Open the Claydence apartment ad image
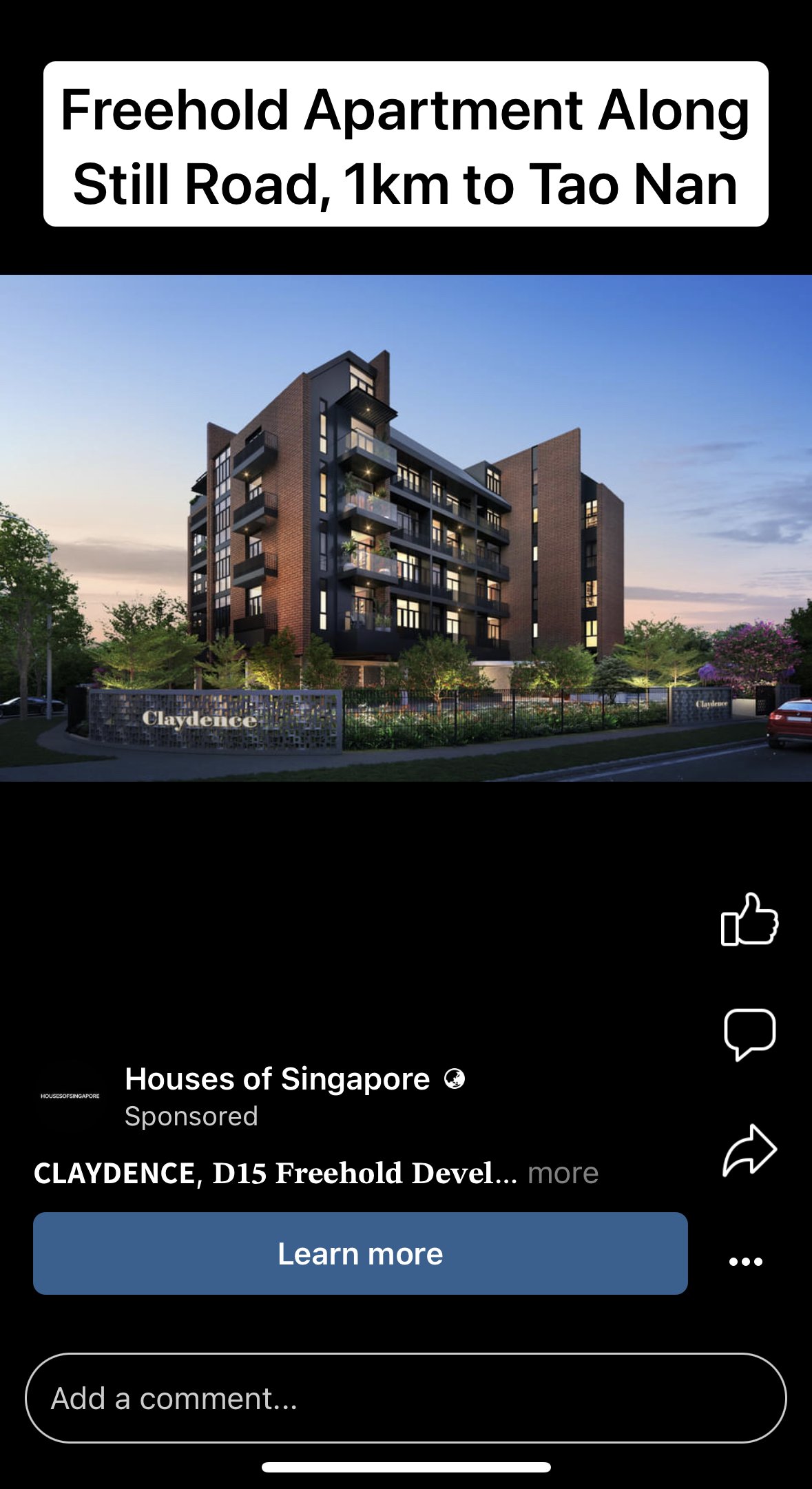Viewport: 812px width, 1489px height. [406, 528]
